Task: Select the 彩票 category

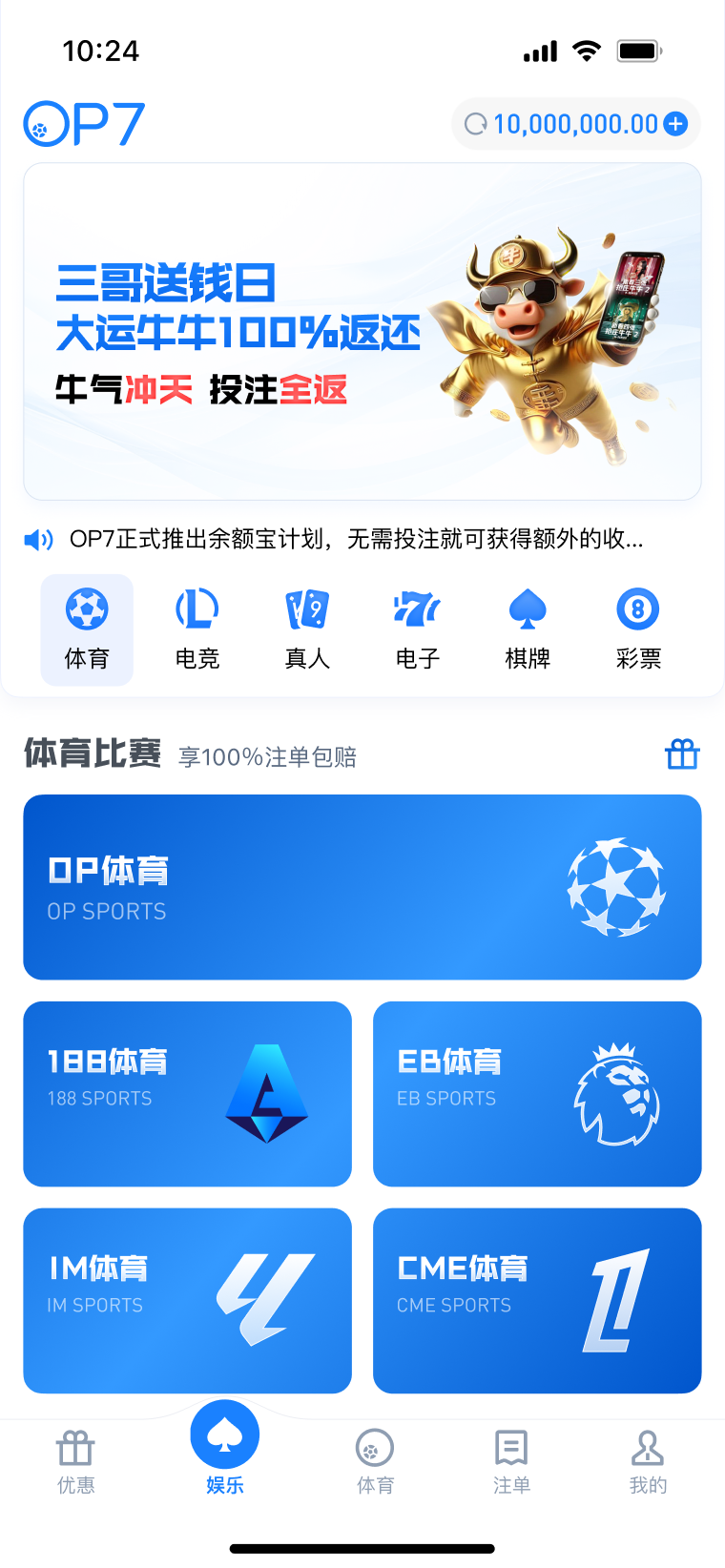Action: pos(638,629)
